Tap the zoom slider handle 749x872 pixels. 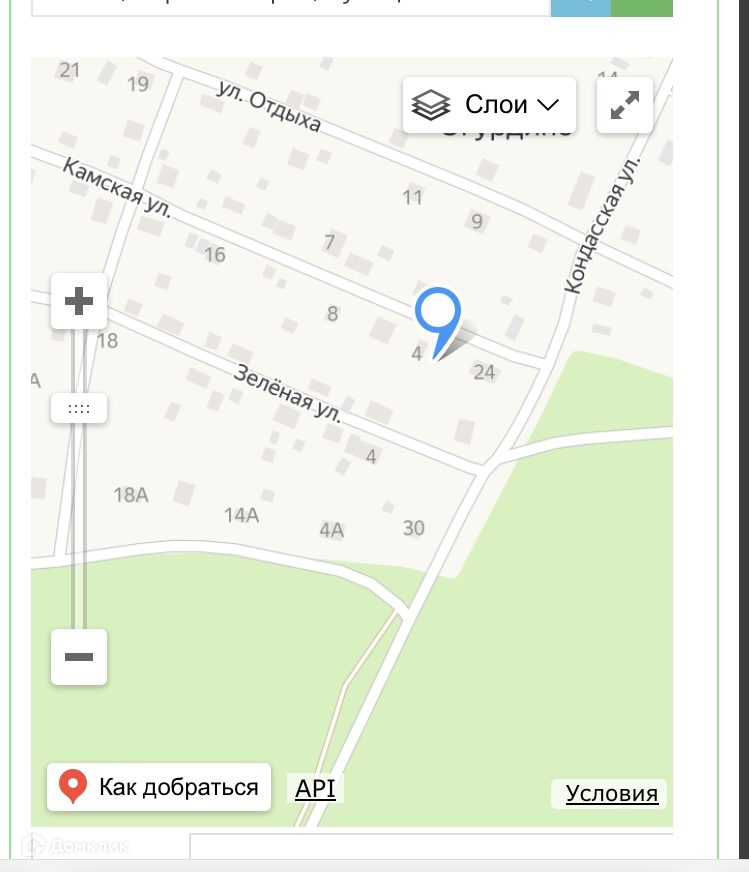[x=79, y=408]
